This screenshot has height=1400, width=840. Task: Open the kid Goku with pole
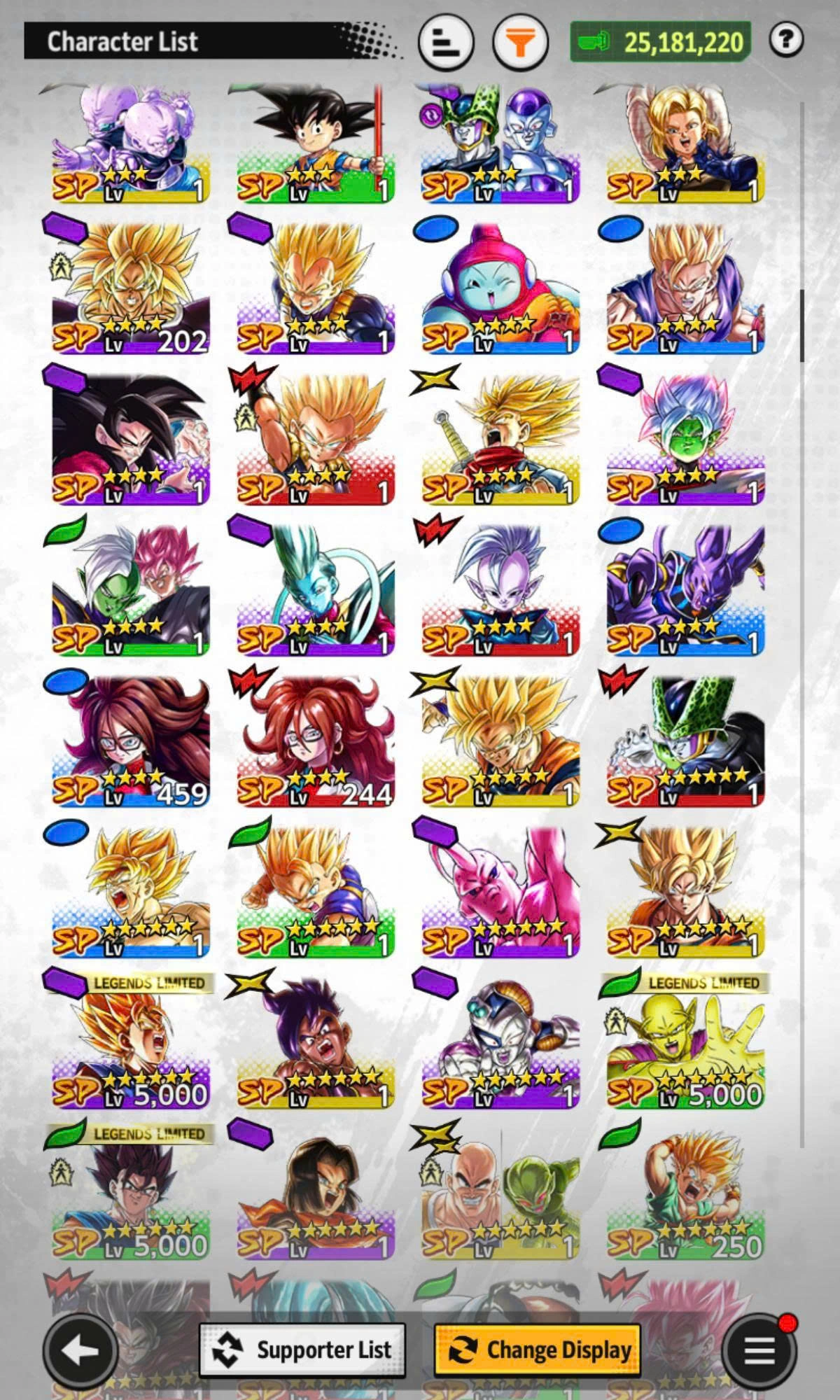(x=315, y=143)
